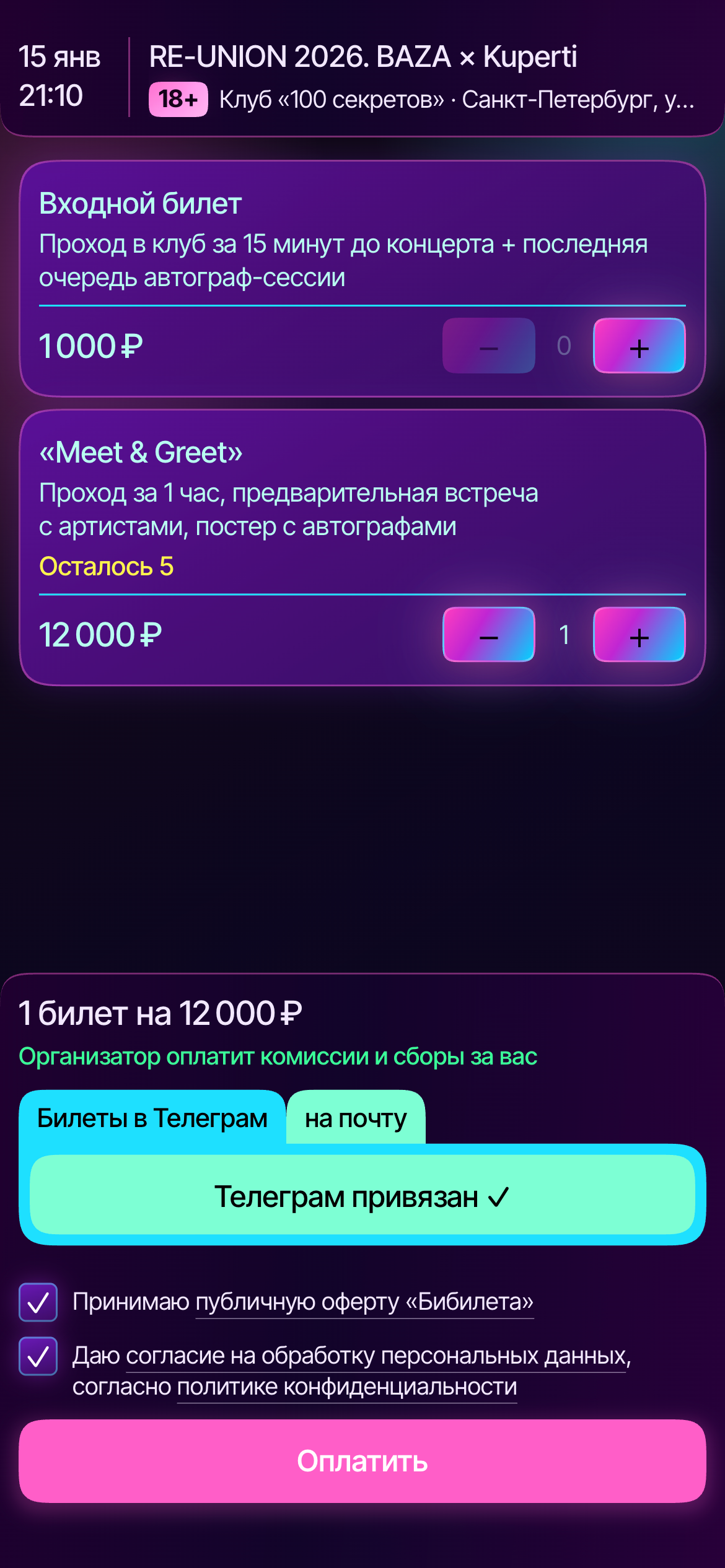
Task: Uncheck the public offer acceptance checkbox
Action: [38, 1302]
